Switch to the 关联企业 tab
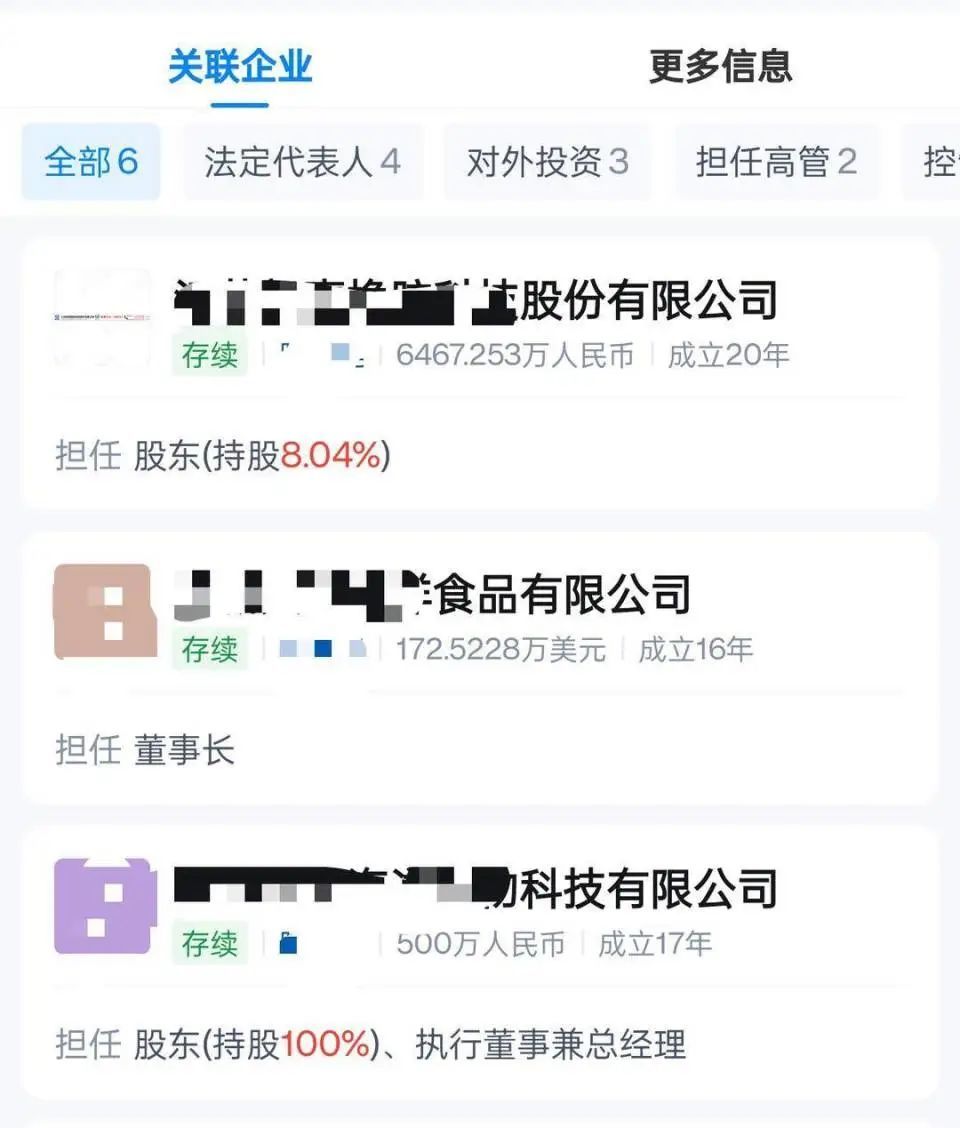 tap(240, 67)
